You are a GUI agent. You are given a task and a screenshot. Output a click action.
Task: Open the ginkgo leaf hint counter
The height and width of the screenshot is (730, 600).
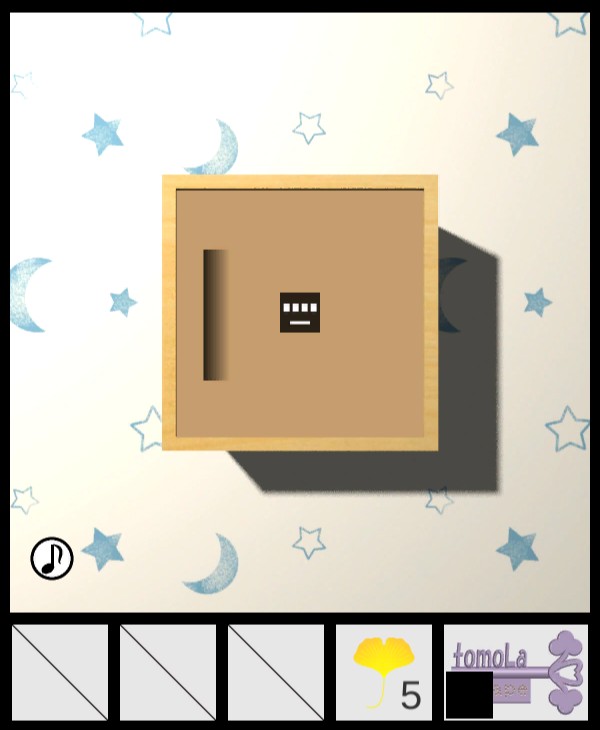(x=384, y=672)
